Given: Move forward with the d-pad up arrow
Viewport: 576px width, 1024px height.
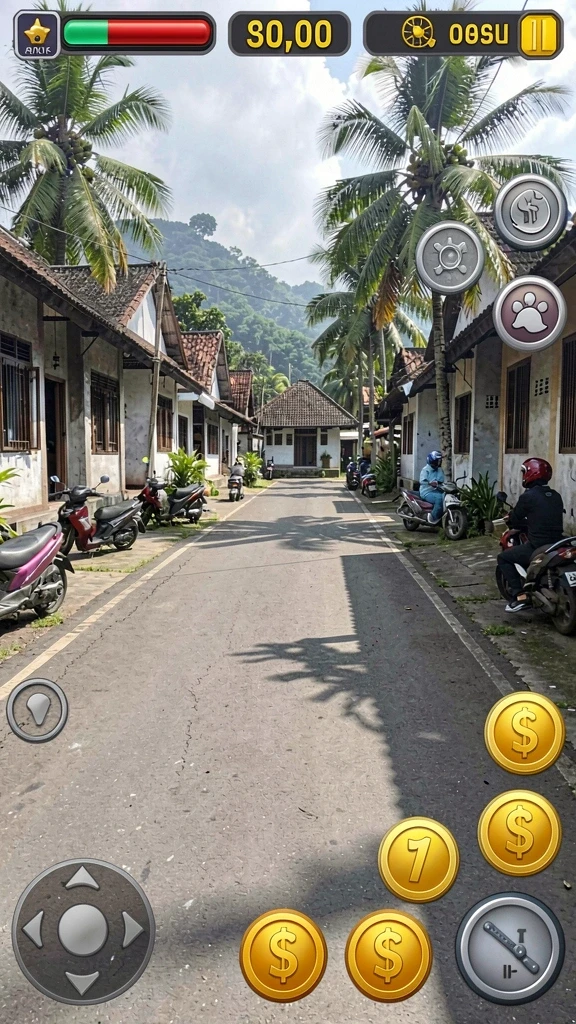Looking at the screenshot, I should 82,879.
